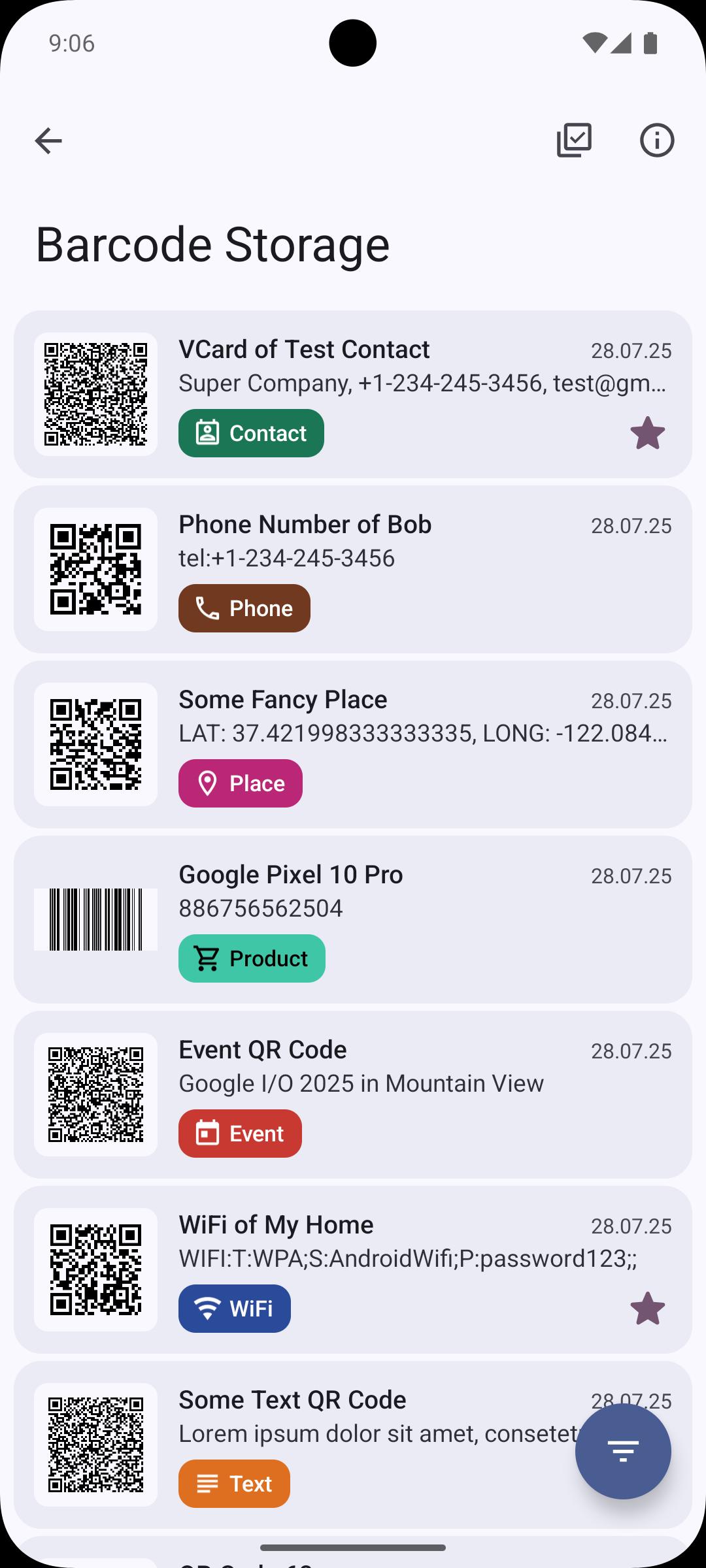Open the Google Pixel 10 Pro barcode

point(353,919)
